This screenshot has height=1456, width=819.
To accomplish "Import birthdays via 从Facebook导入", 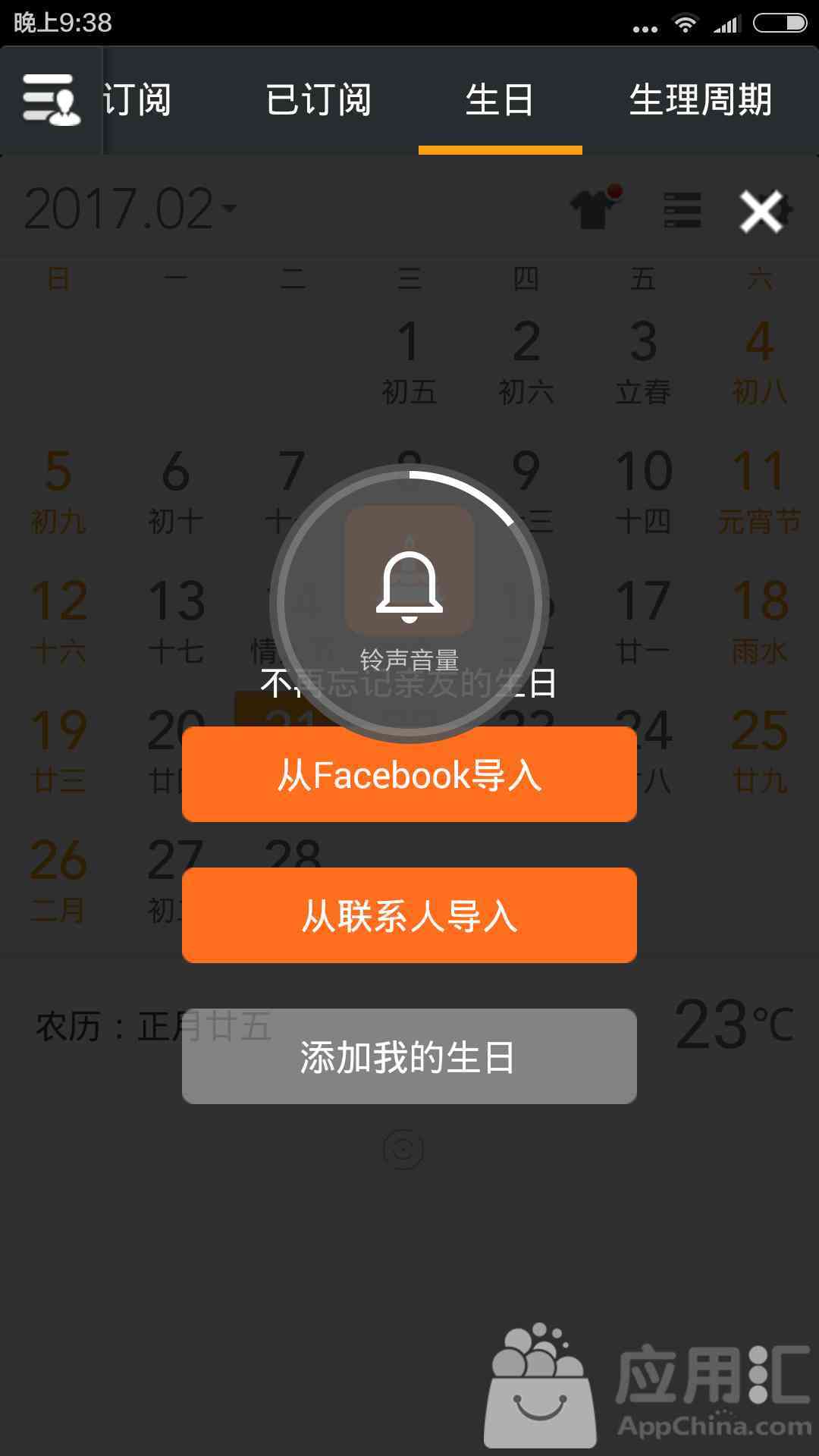I will [409, 774].
